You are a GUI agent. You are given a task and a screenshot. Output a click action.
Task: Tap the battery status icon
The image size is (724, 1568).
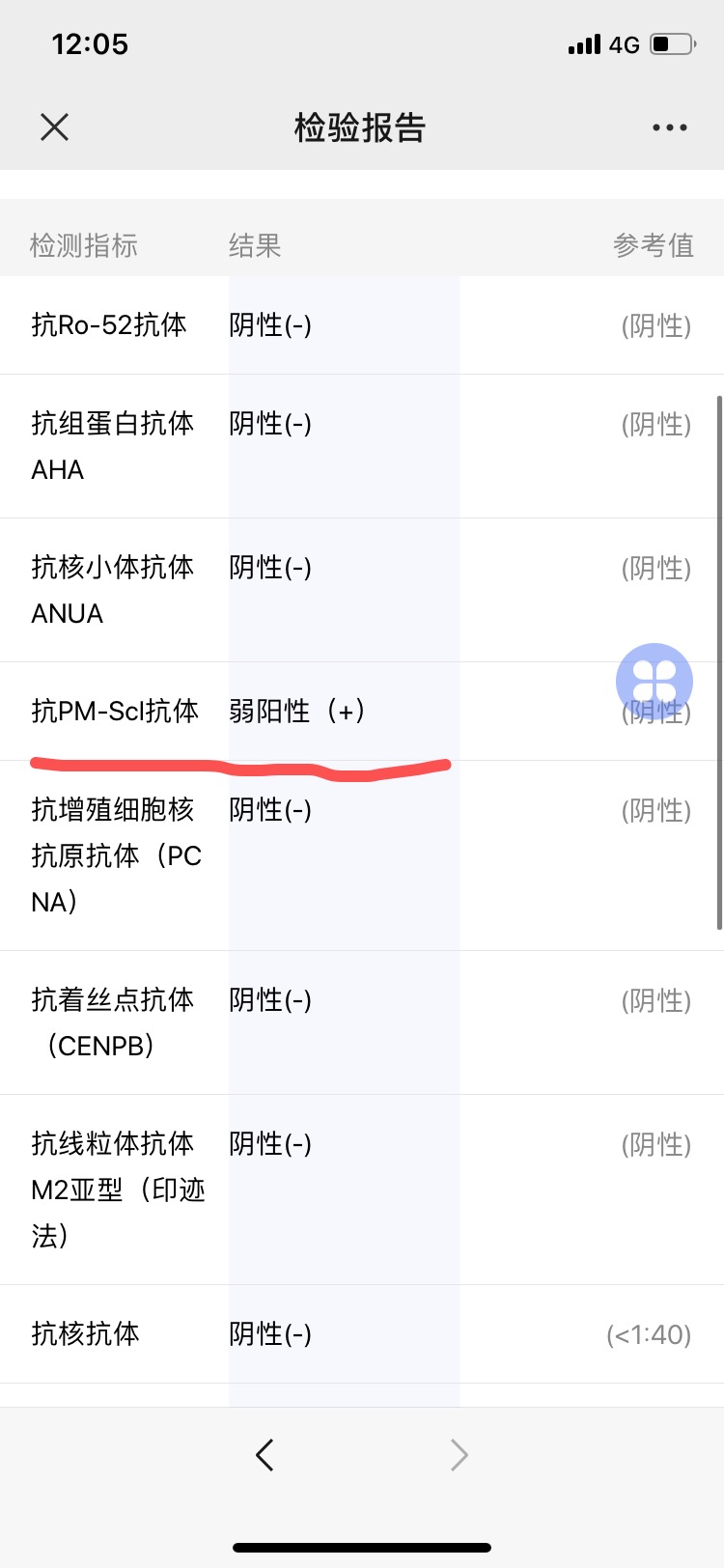click(x=670, y=42)
